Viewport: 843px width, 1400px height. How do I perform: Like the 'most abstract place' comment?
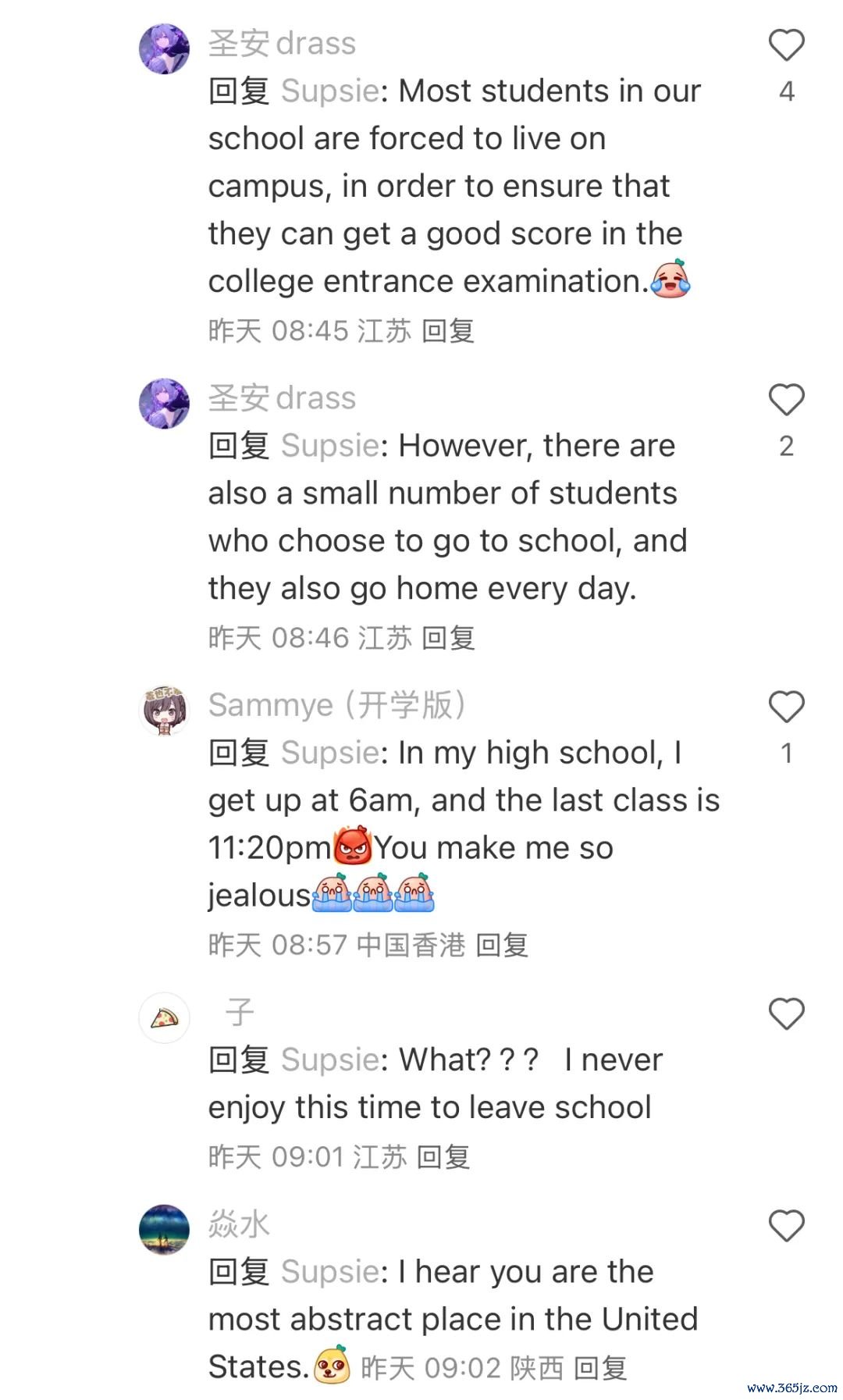(786, 1225)
